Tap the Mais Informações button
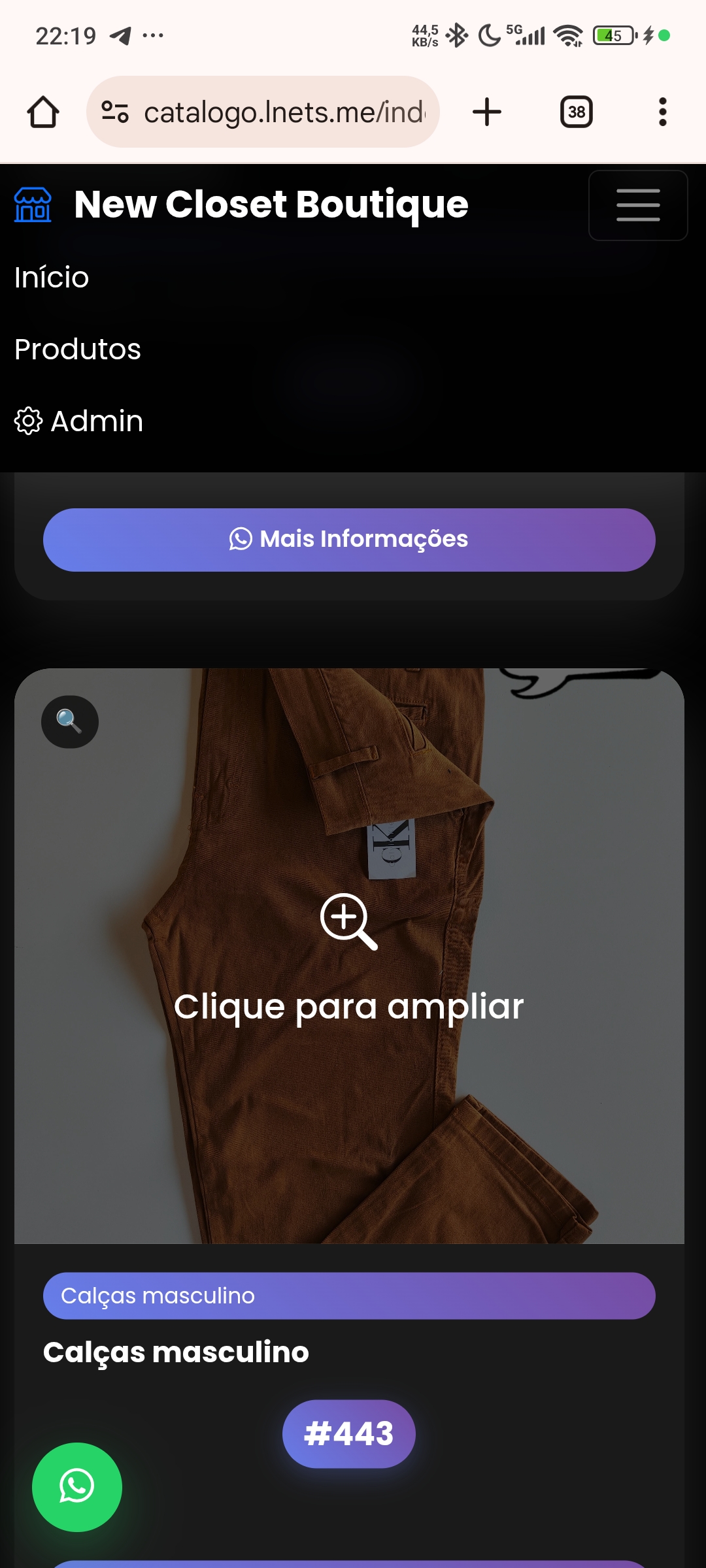This screenshot has width=706, height=1568. click(349, 540)
